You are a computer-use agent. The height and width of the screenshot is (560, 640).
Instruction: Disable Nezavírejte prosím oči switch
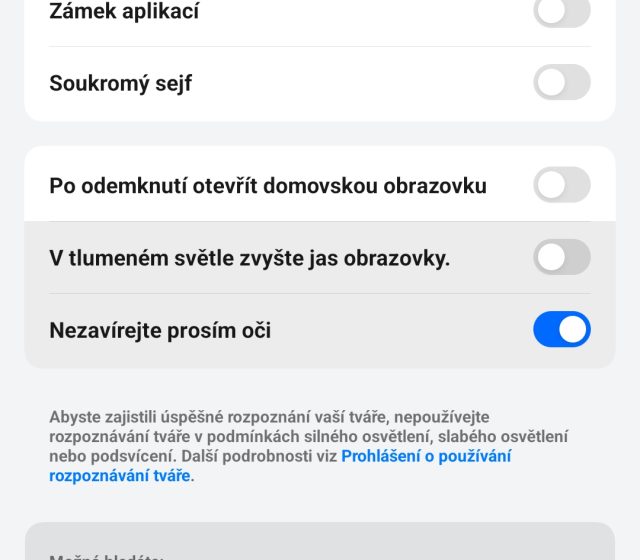pos(561,329)
